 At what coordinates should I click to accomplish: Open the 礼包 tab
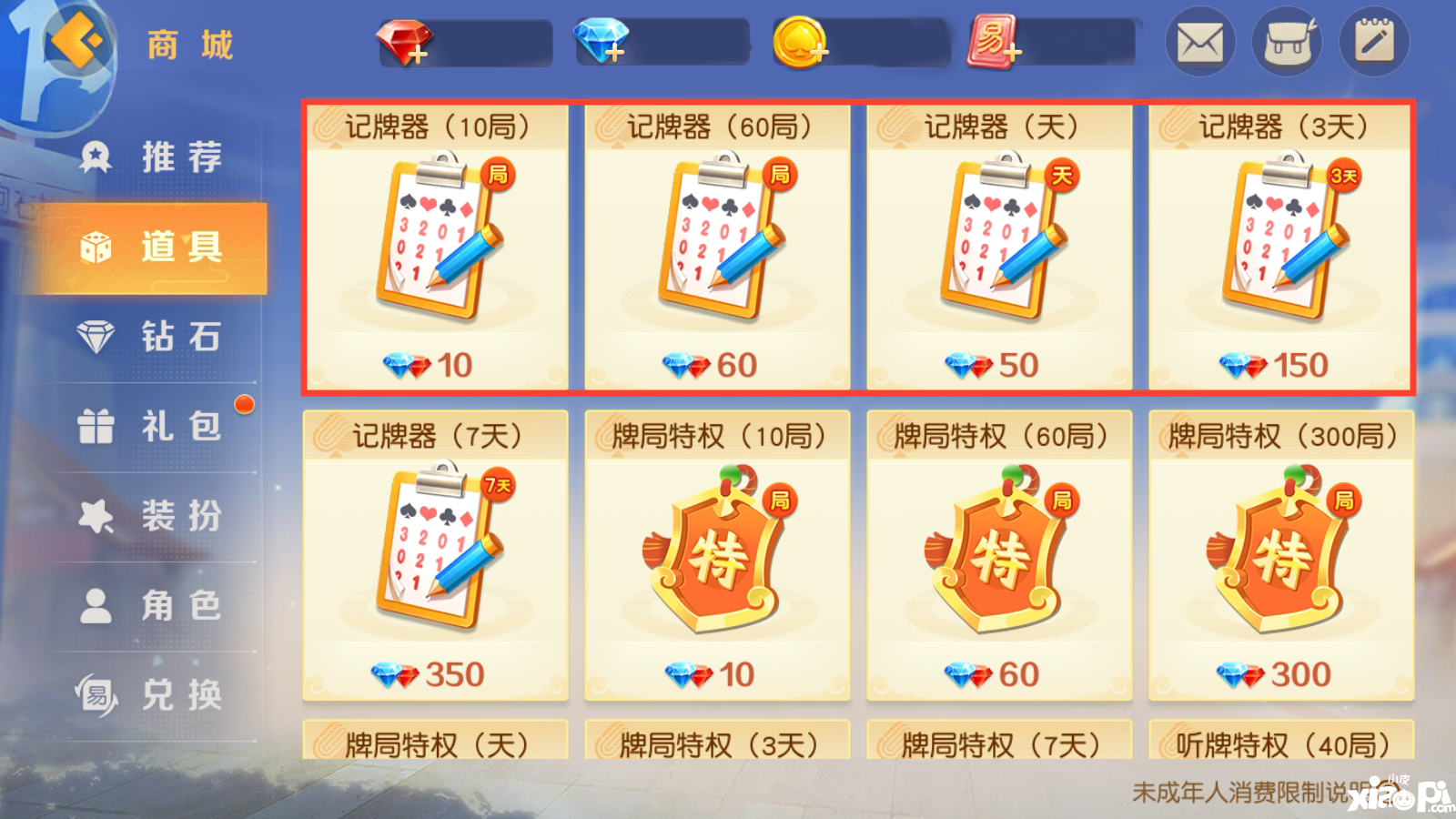[150, 426]
